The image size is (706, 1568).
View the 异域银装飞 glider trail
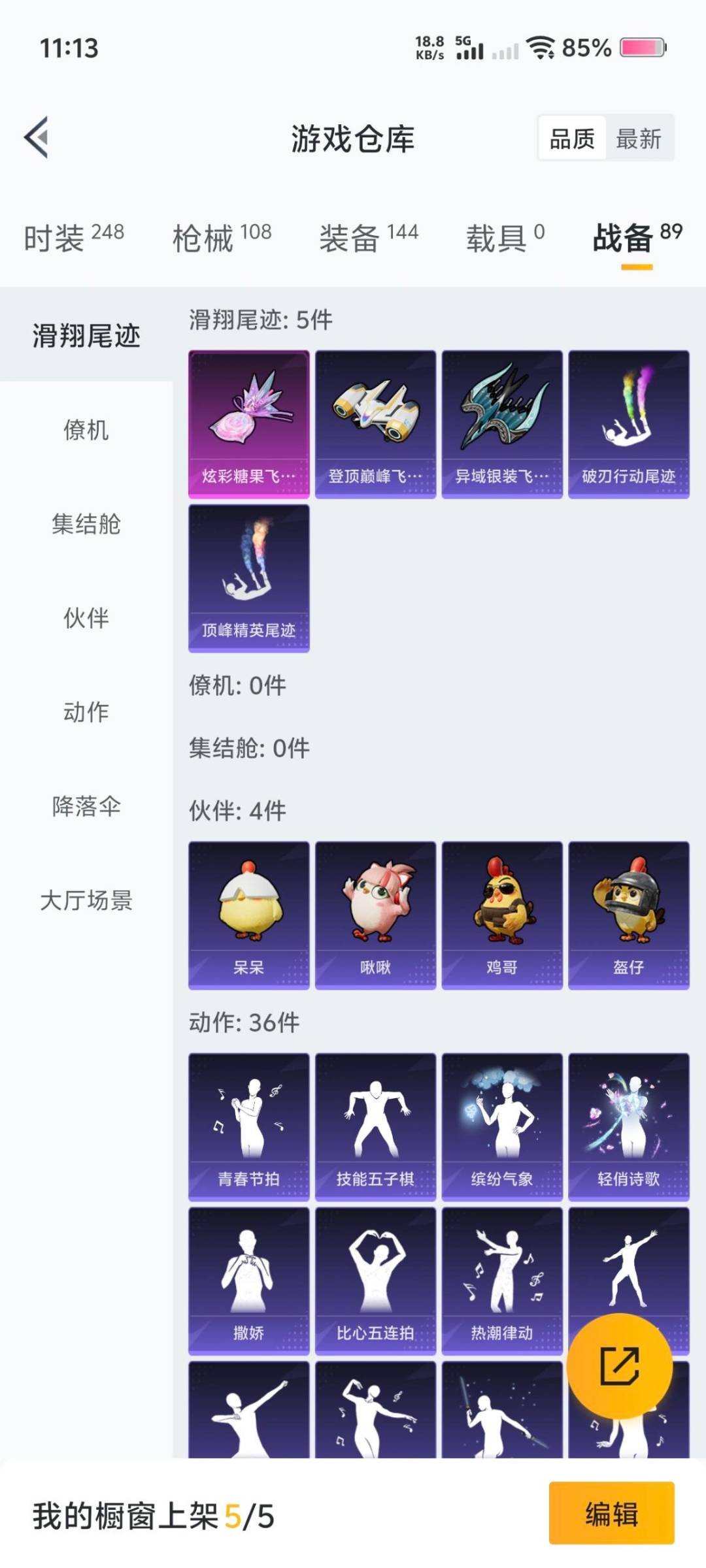point(501,421)
